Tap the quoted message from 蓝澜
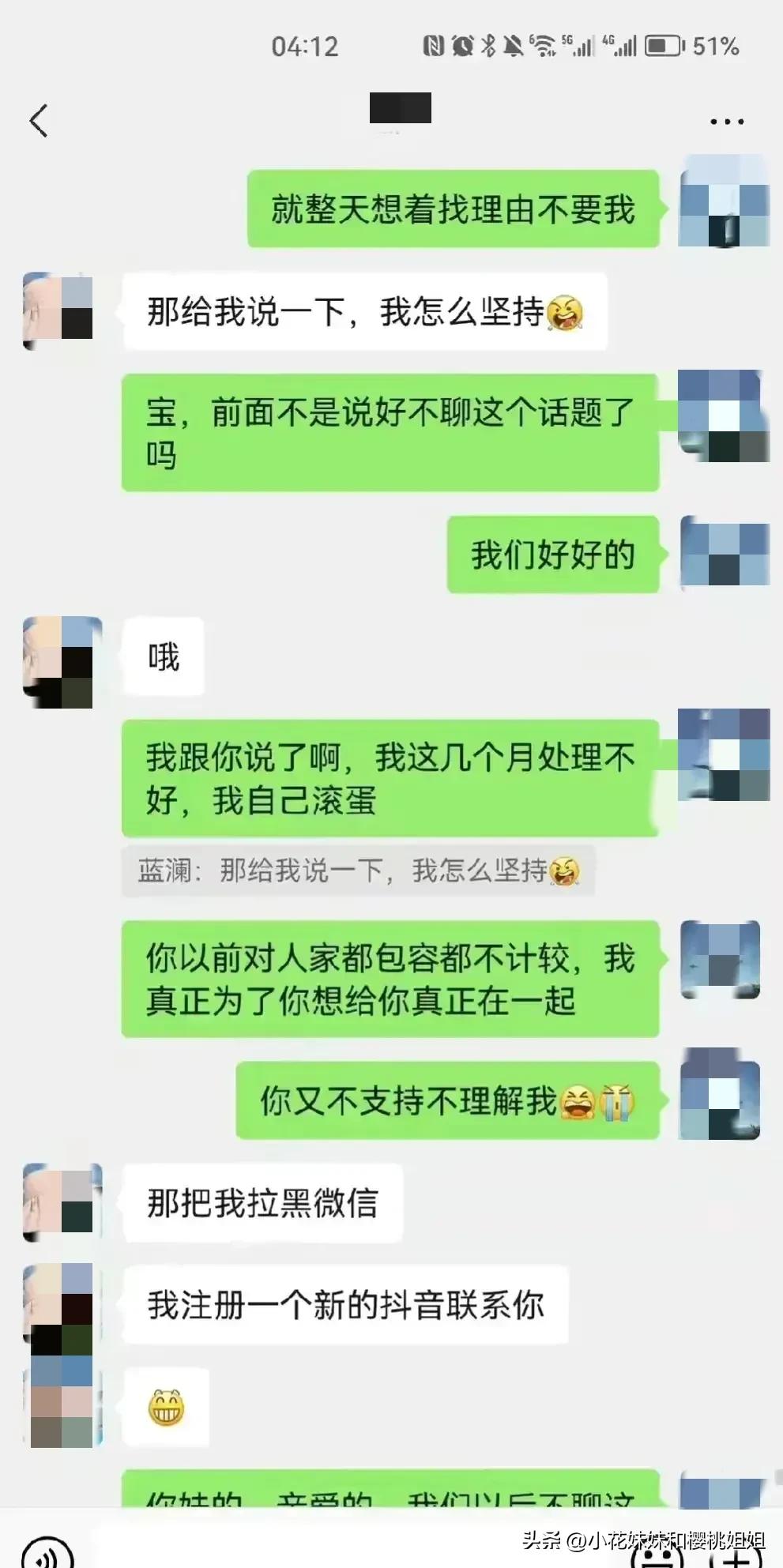Screen dimensions: 783x1568 coord(356,870)
